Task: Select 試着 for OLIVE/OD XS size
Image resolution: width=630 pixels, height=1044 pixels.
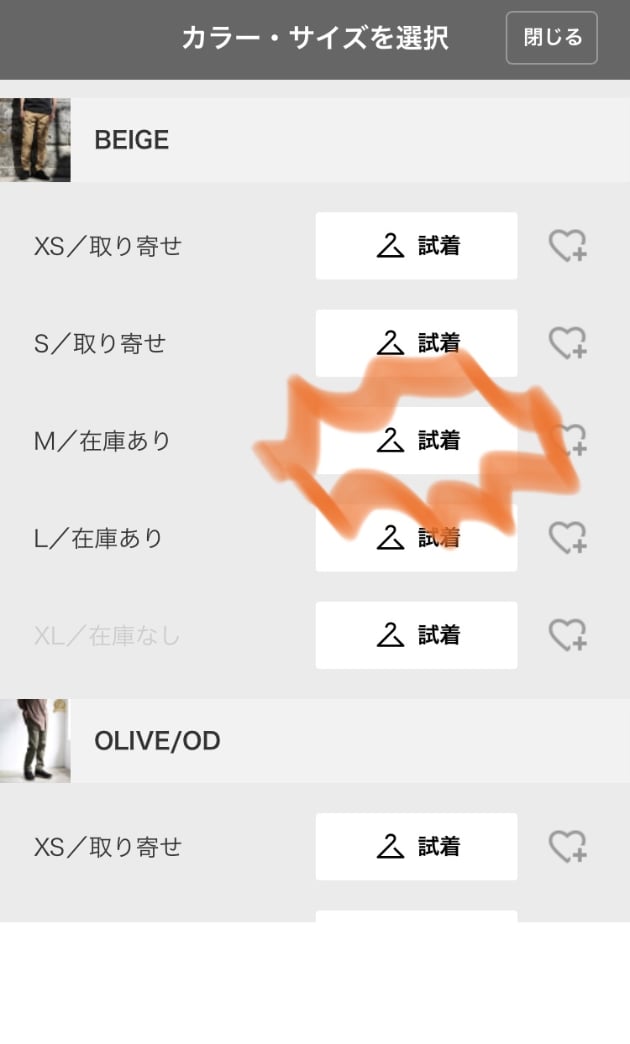Action: point(416,847)
